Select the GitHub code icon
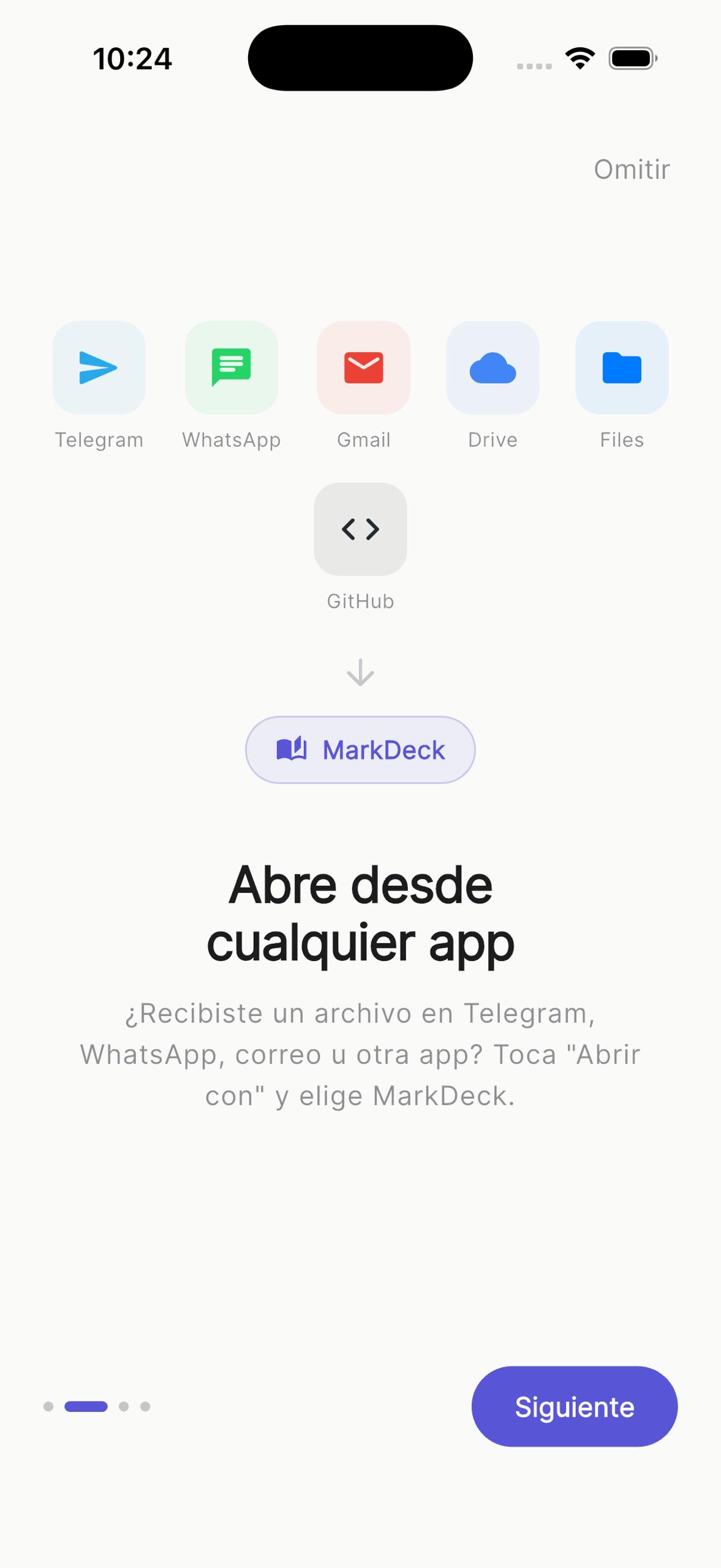The height and width of the screenshot is (1568, 721). tap(360, 529)
